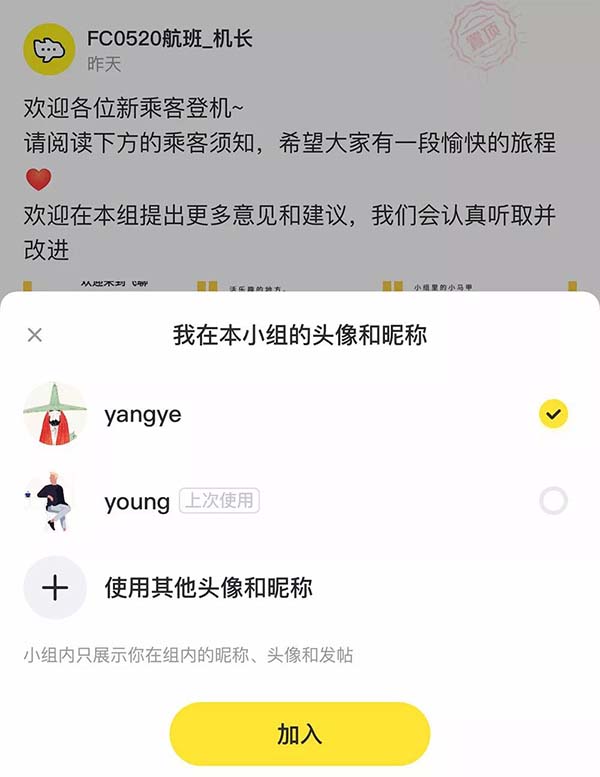Tap the 加入 button
Image resolution: width=600 pixels, height=777 pixels.
(299, 734)
